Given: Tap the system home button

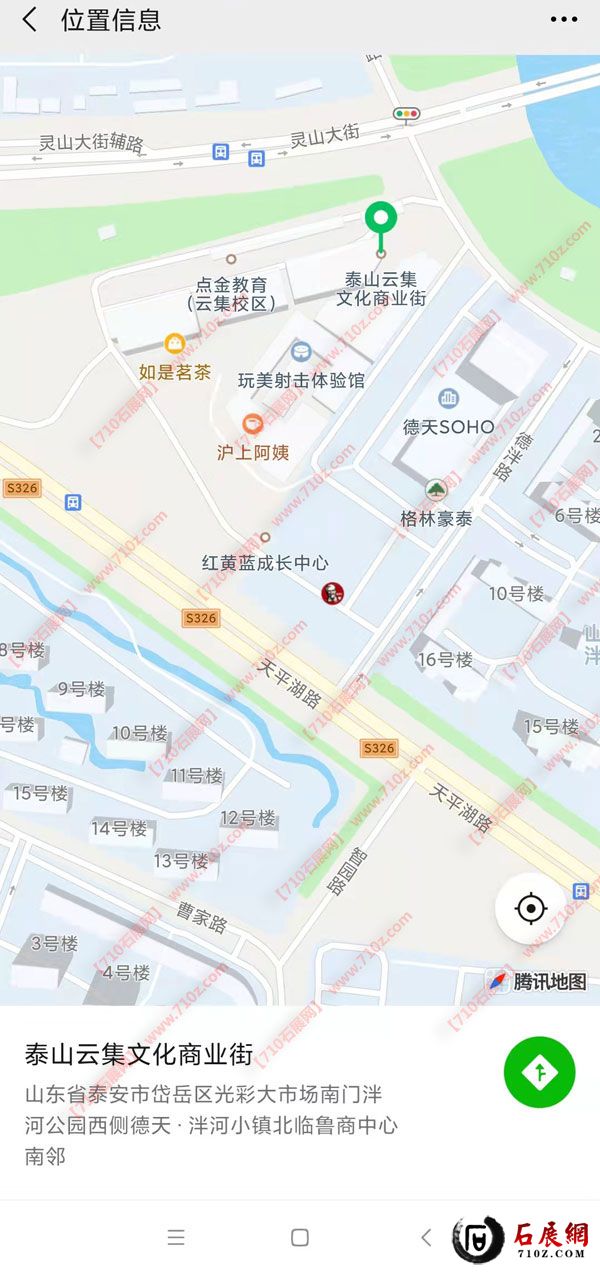Looking at the screenshot, I should (x=299, y=1237).
